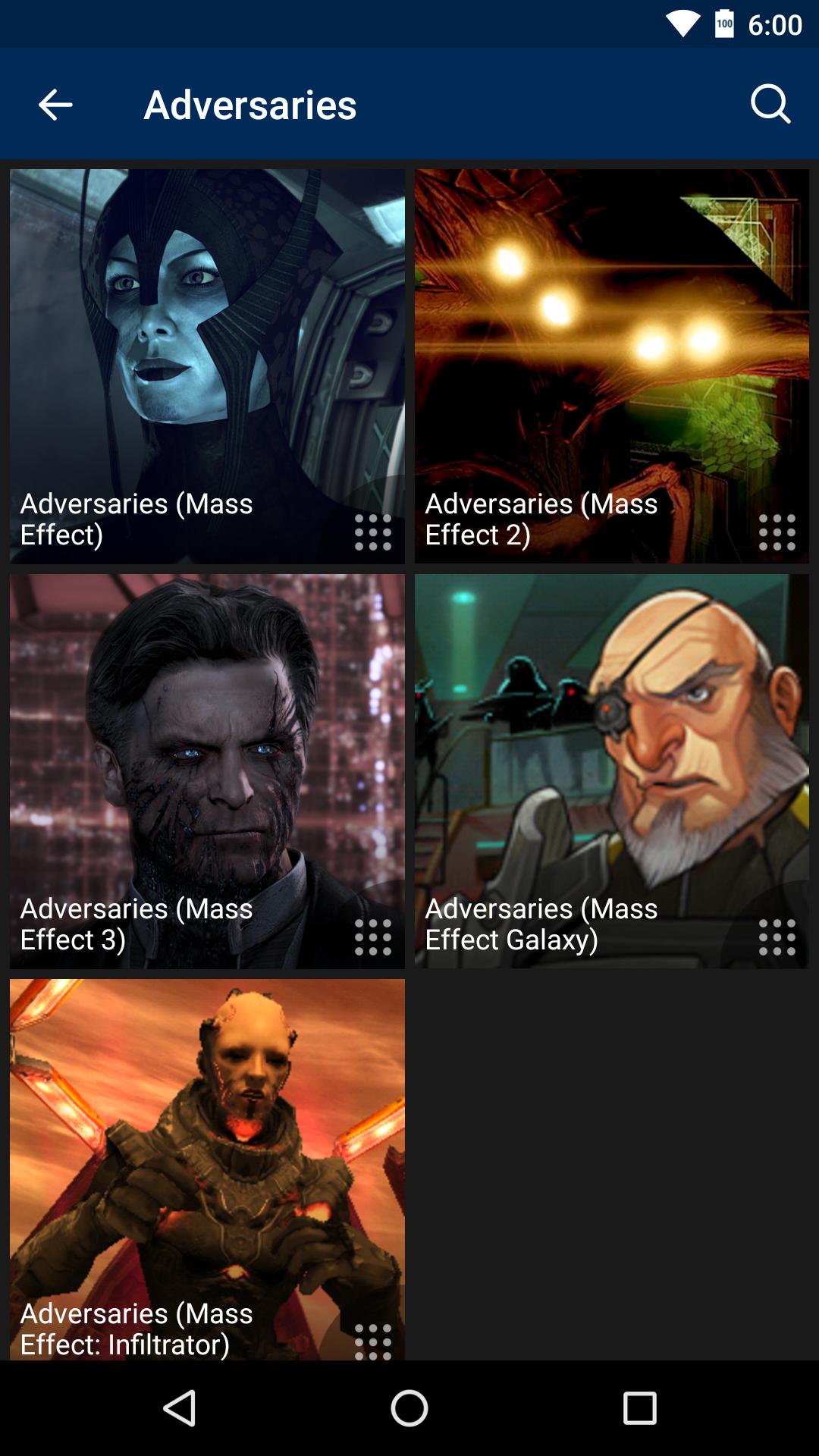The image size is (819, 1456).
Task: Open Adversaries (Mass Effect 3) tile
Action: coord(206,747)
